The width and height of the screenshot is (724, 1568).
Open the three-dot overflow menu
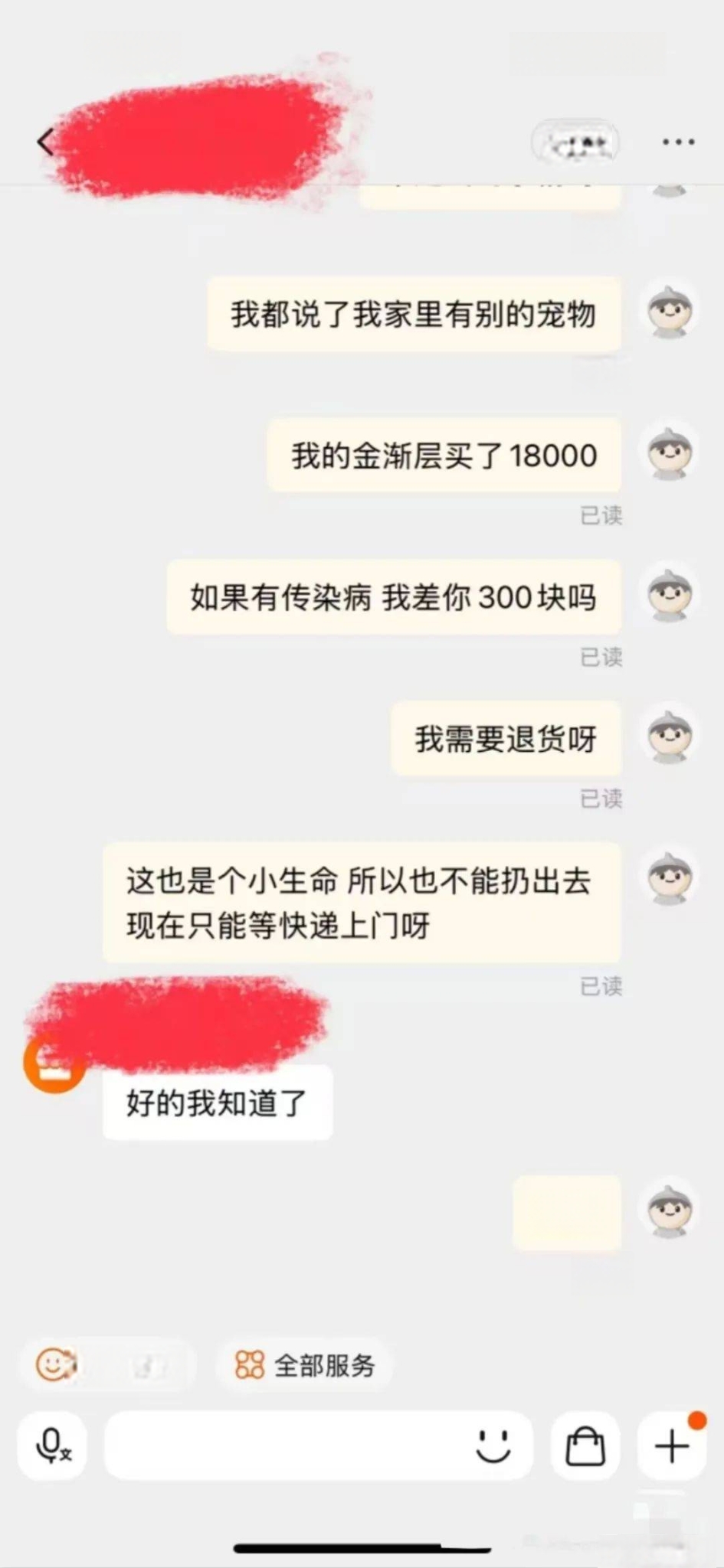678,142
